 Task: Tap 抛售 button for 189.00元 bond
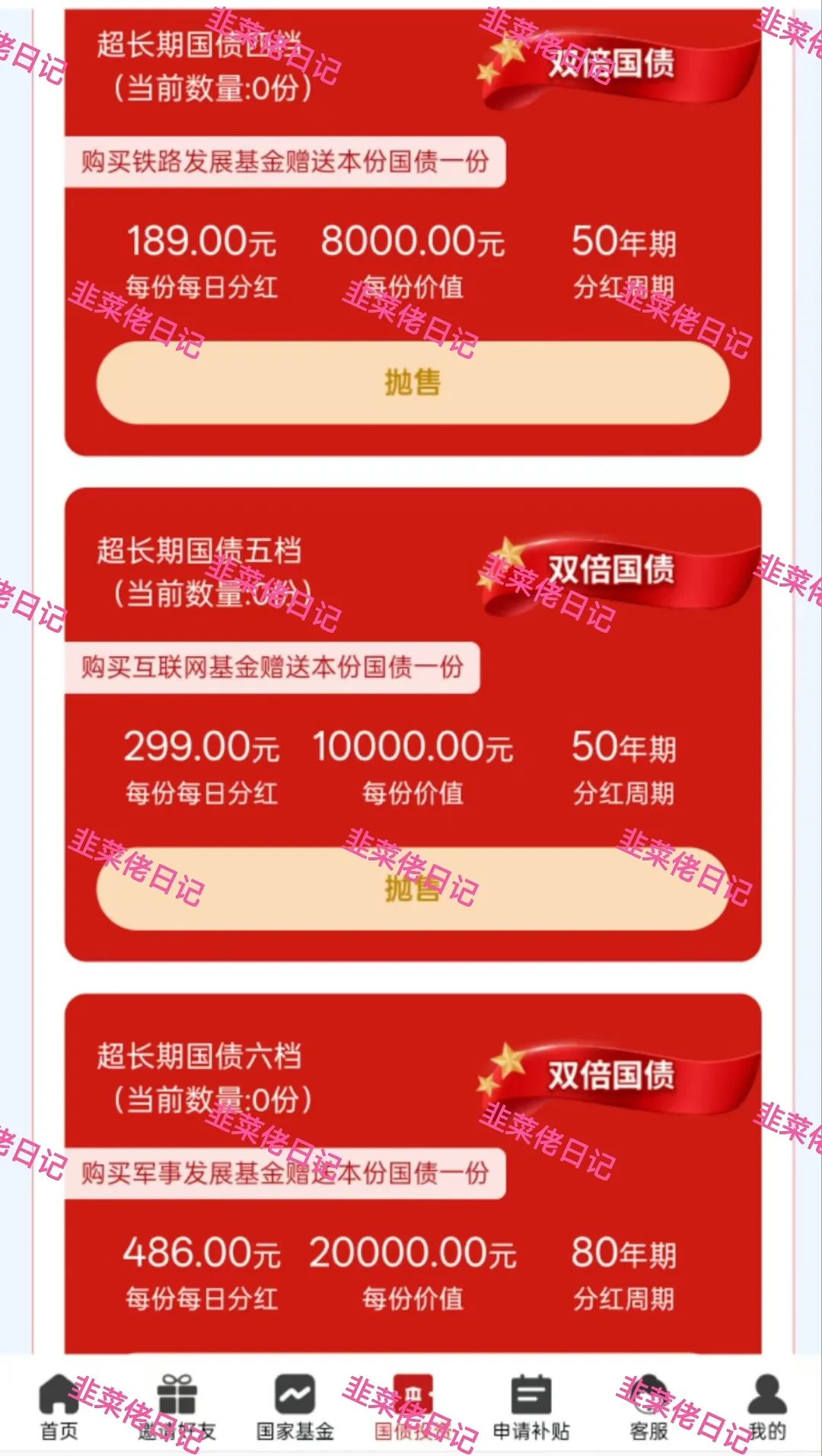pos(413,382)
